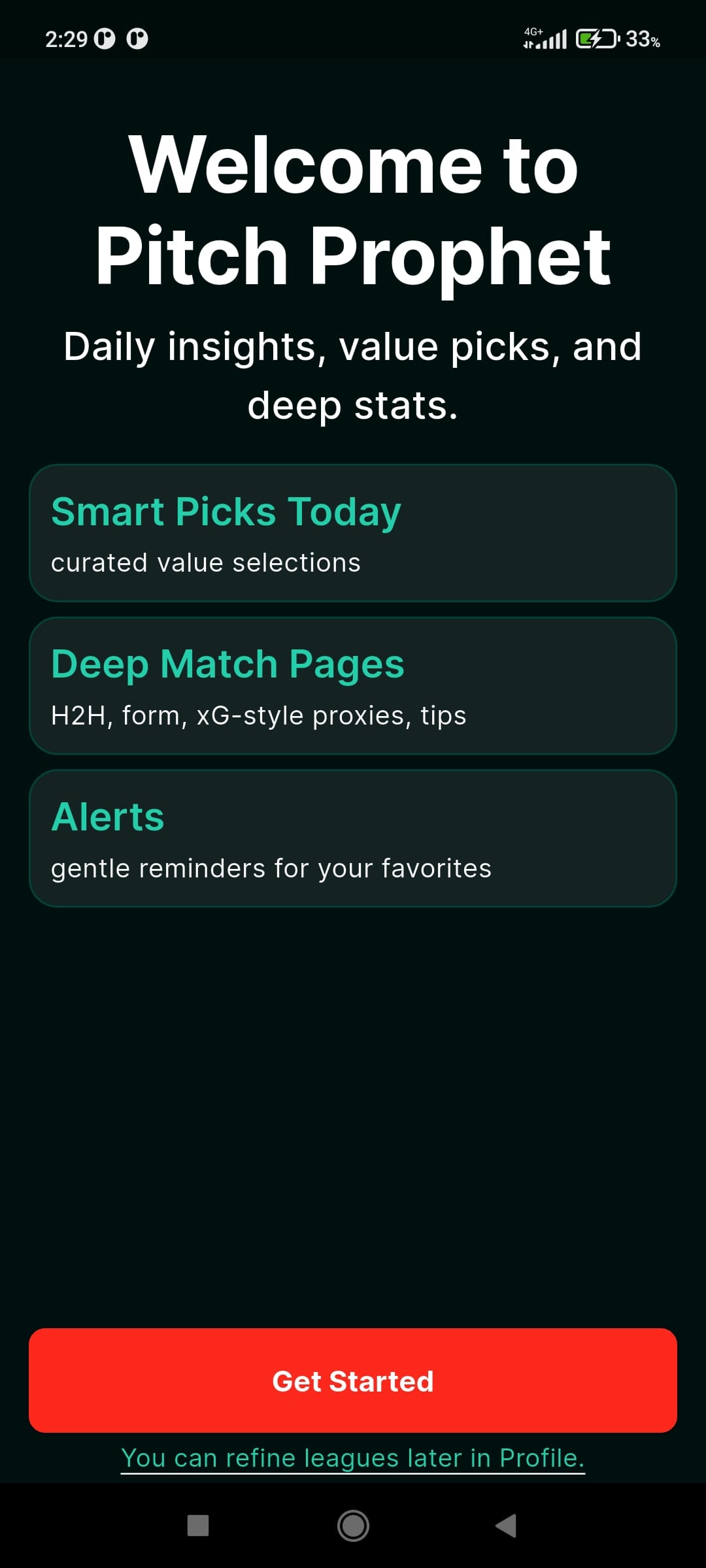Tap the second notification icon
Viewport: 706px width, 1568px height.
(139, 38)
